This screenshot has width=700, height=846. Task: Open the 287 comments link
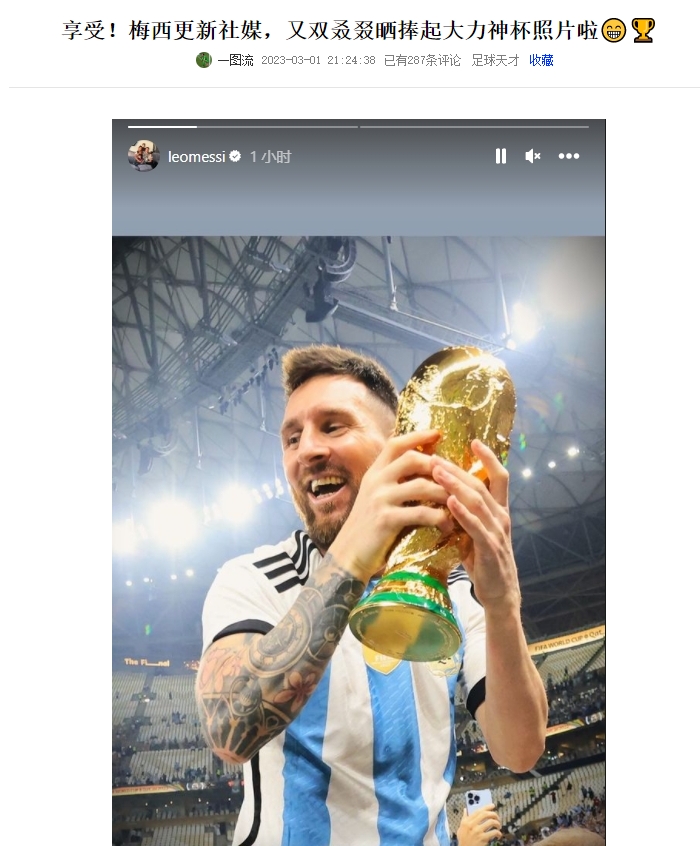pyautogui.click(x=422, y=60)
